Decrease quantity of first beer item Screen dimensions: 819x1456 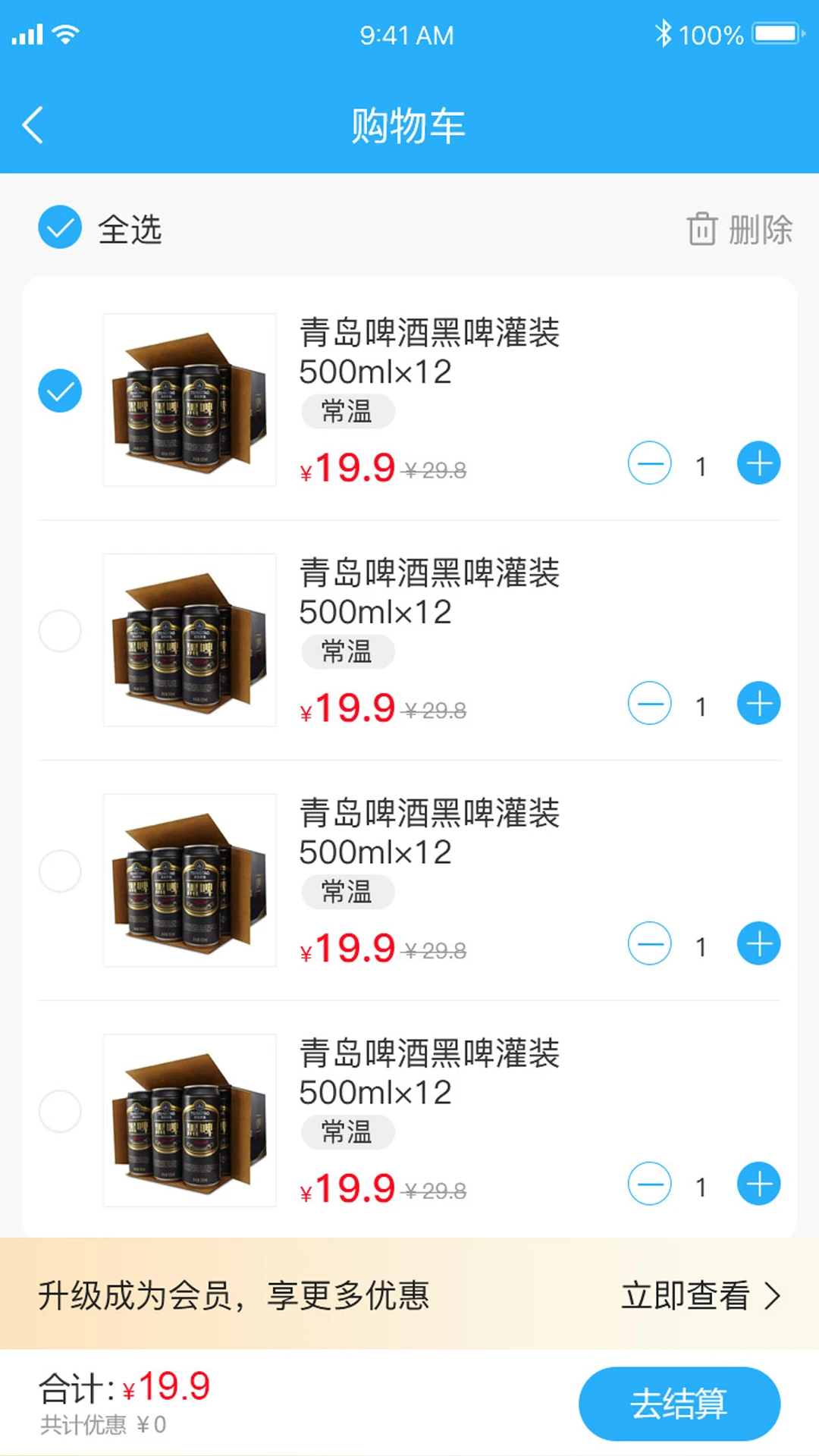tap(650, 463)
